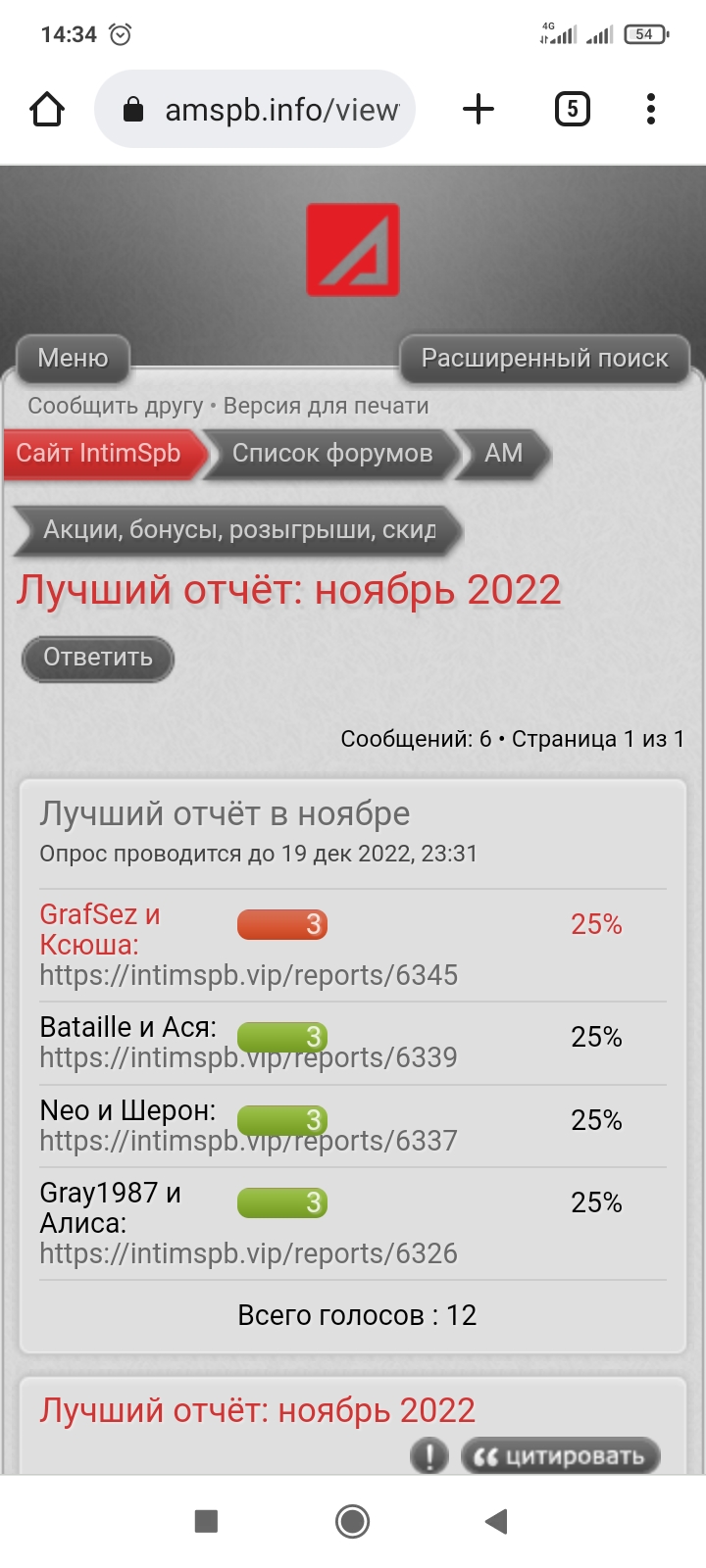The height and width of the screenshot is (1568, 706).
Task: Open the Меню button
Action: [x=73, y=359]
